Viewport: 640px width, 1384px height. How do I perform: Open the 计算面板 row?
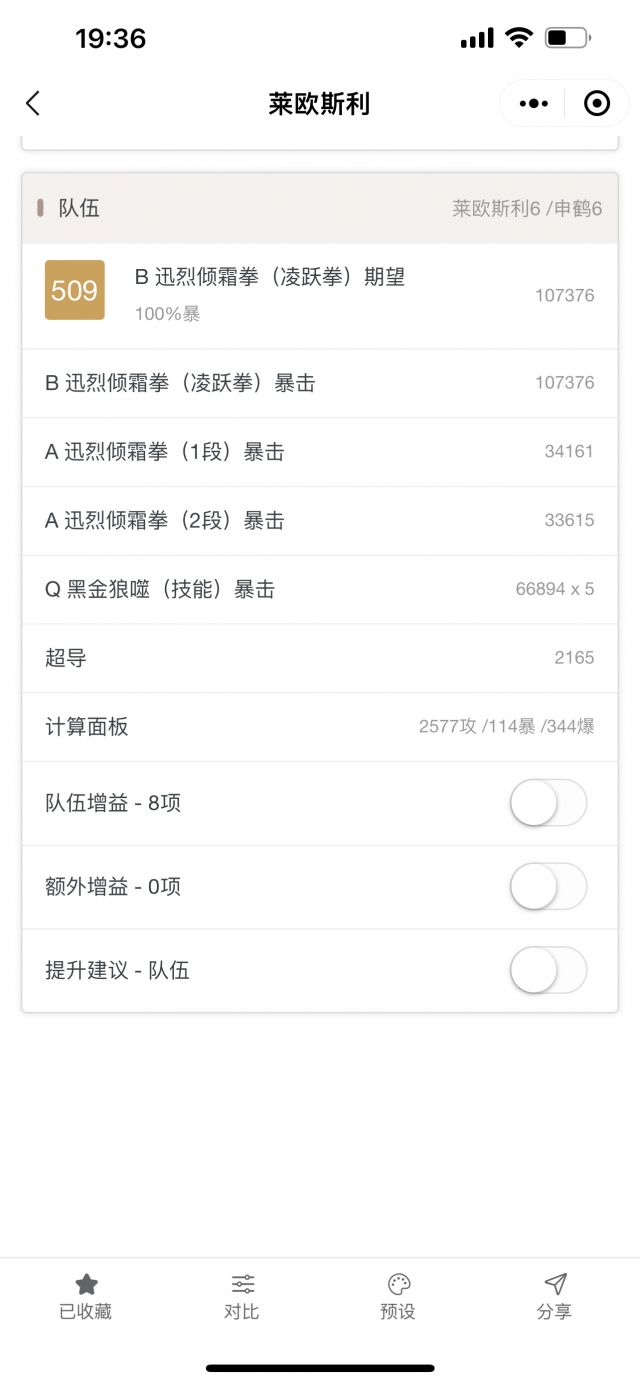(320, 727)
